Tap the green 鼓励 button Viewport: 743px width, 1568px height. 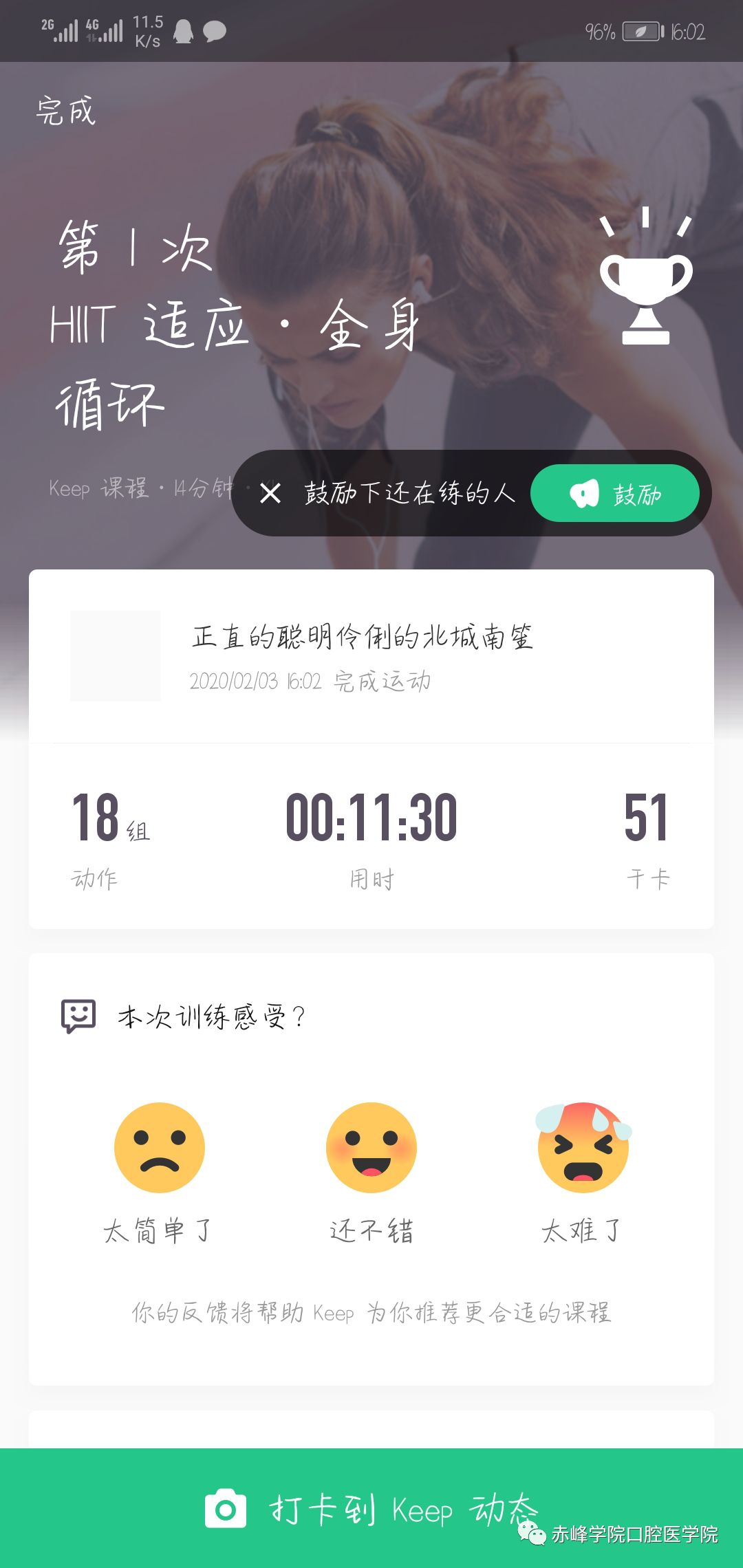[x=614, y=493]
